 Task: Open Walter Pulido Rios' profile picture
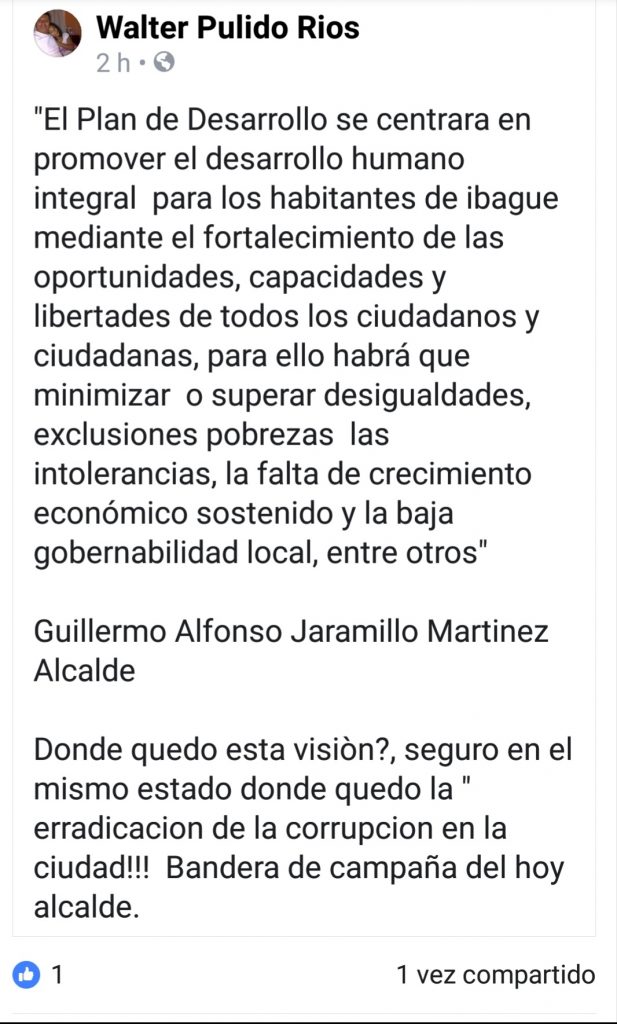(58, 35)
